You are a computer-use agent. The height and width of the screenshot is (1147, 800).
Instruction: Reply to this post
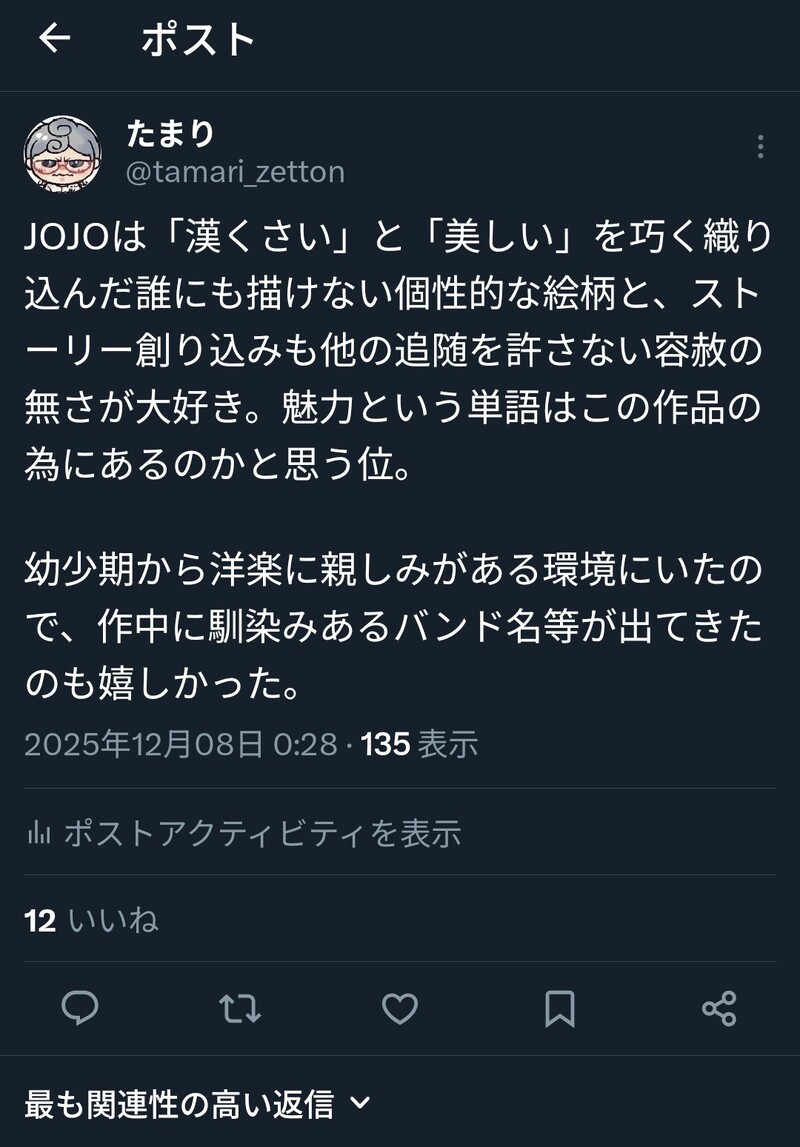pos(80,1008)
